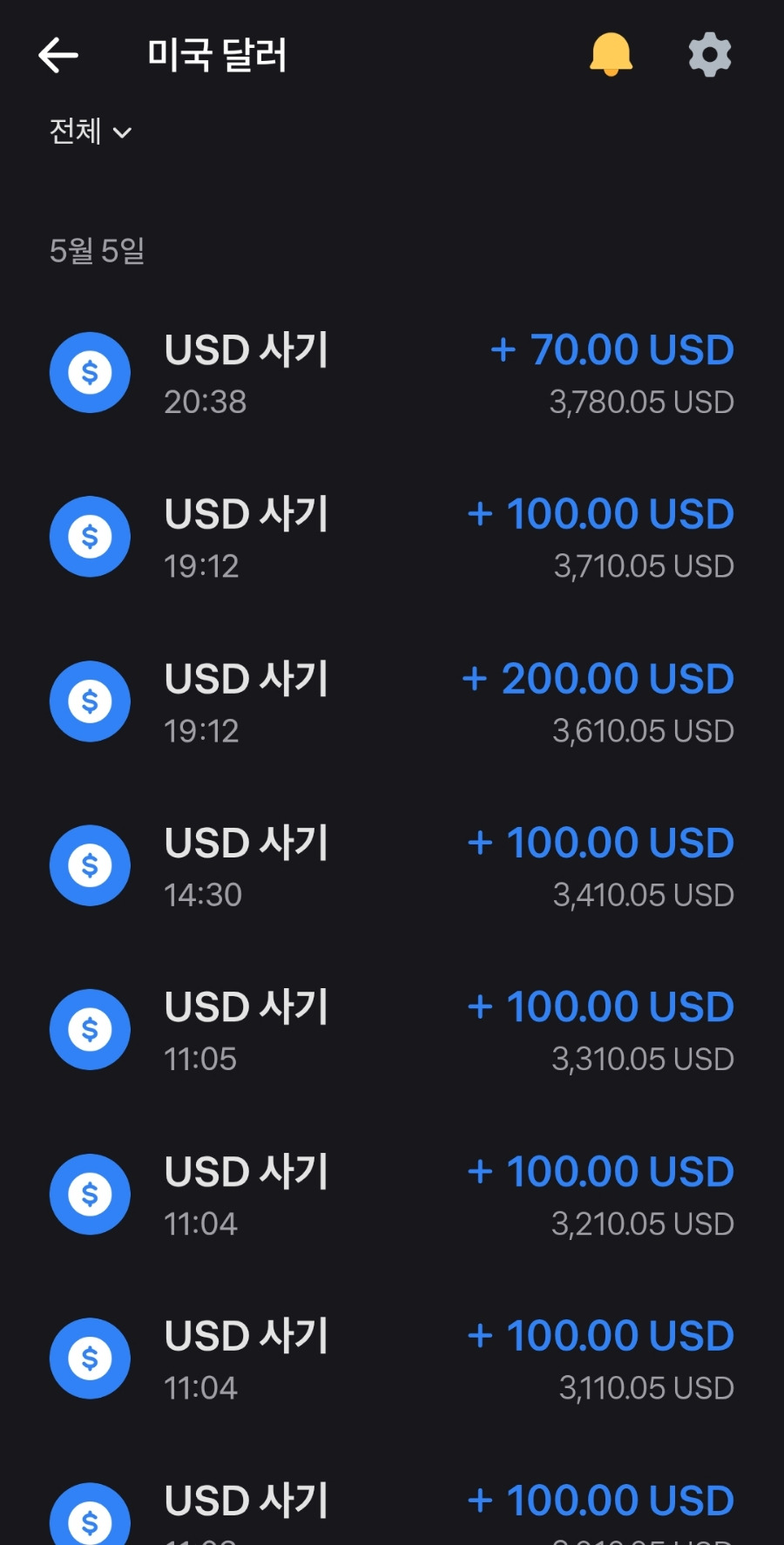Screen dimensions: 784x1545
Task: View the 14:30 USD 사기 transaction
Action: [392, 865]
